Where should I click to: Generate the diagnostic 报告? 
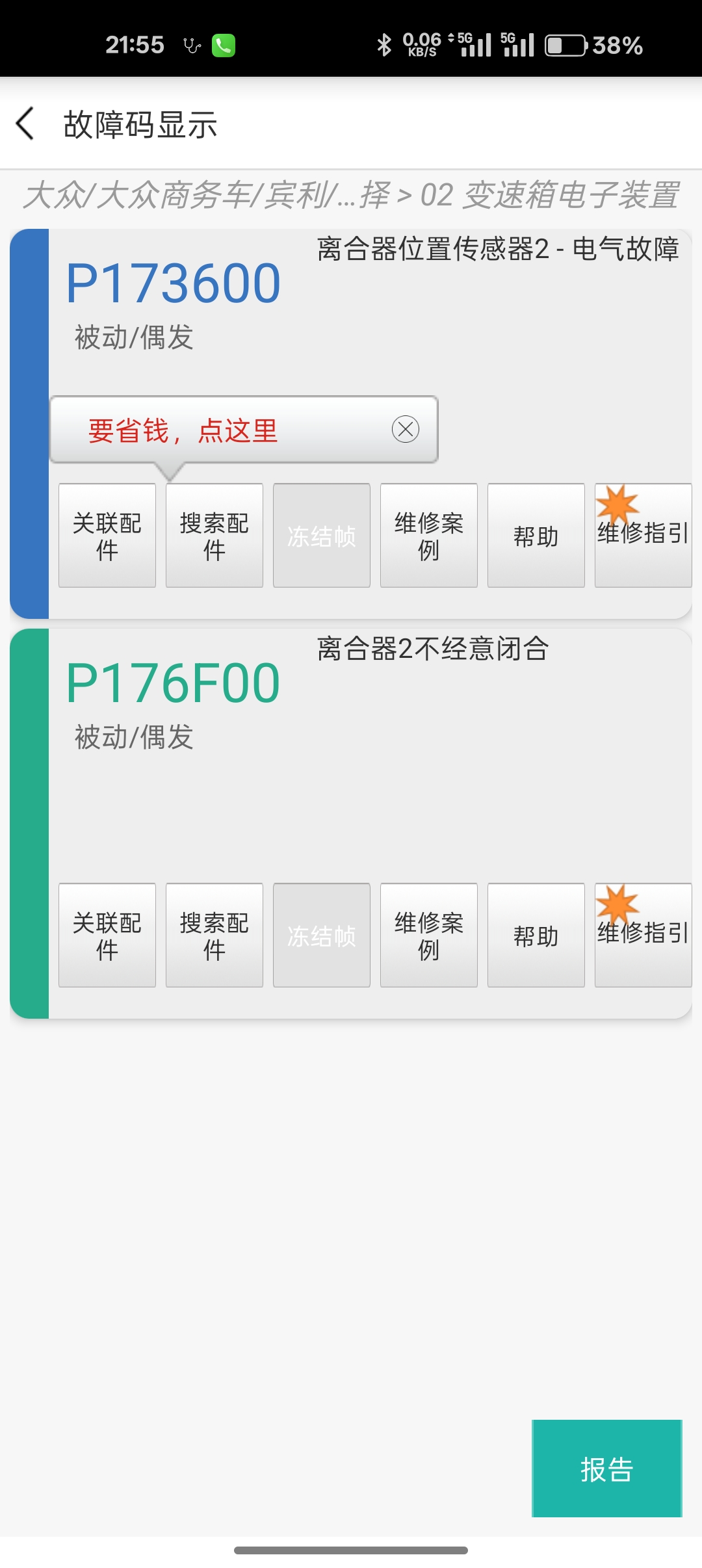click(606, 1469)
